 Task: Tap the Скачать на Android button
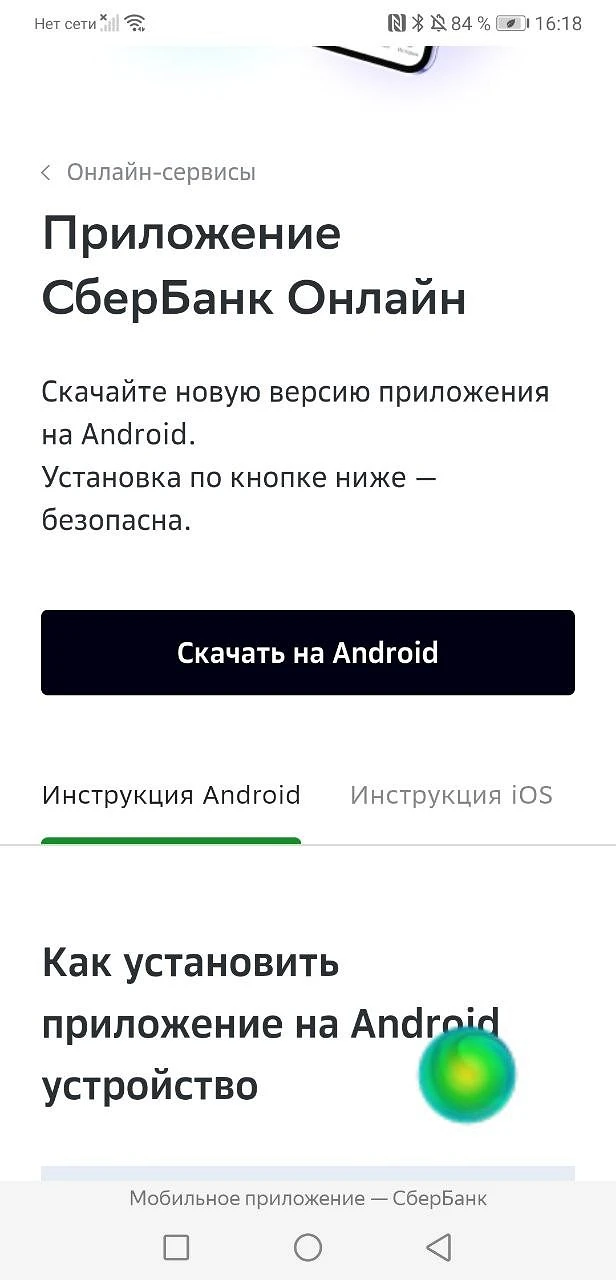[308, 653]
